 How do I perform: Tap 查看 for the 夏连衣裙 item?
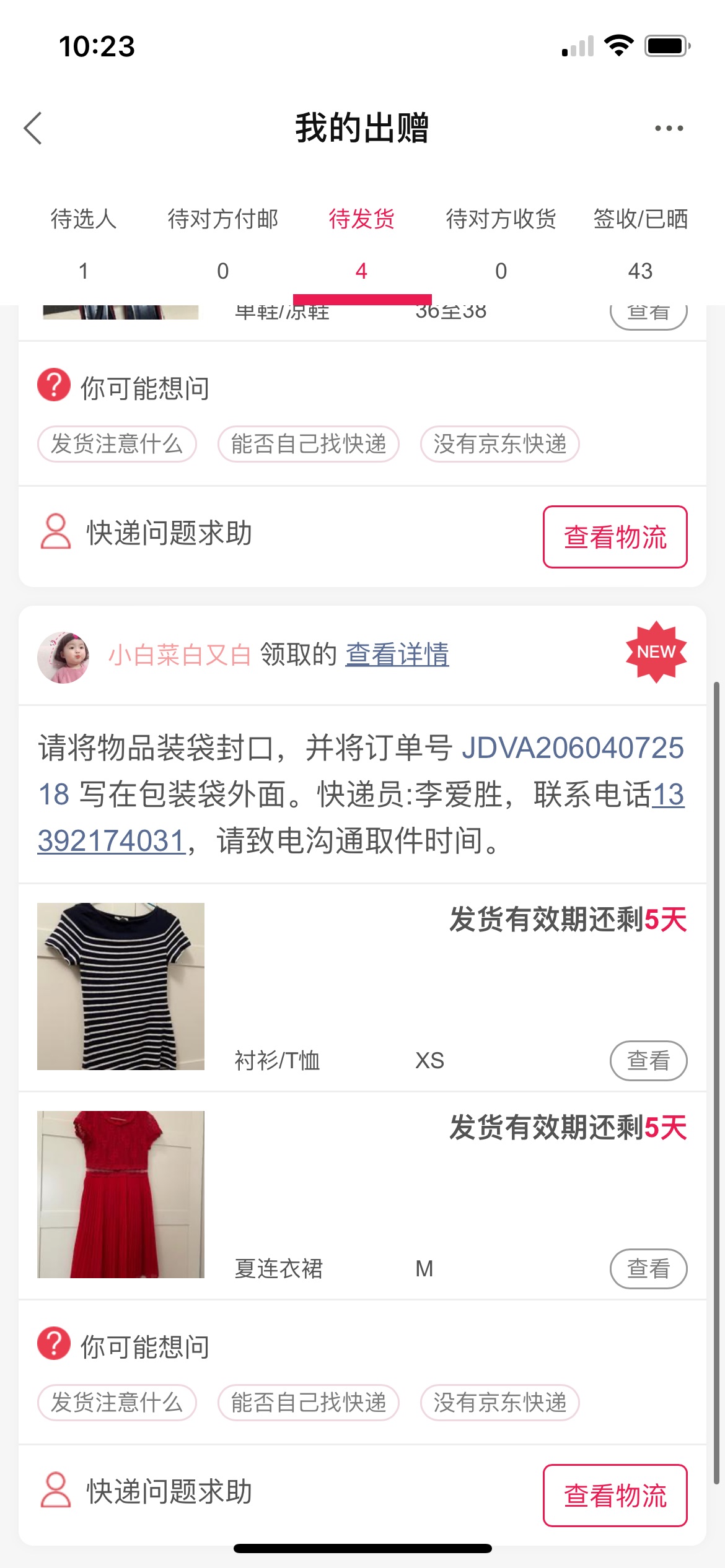point(648,1269)
